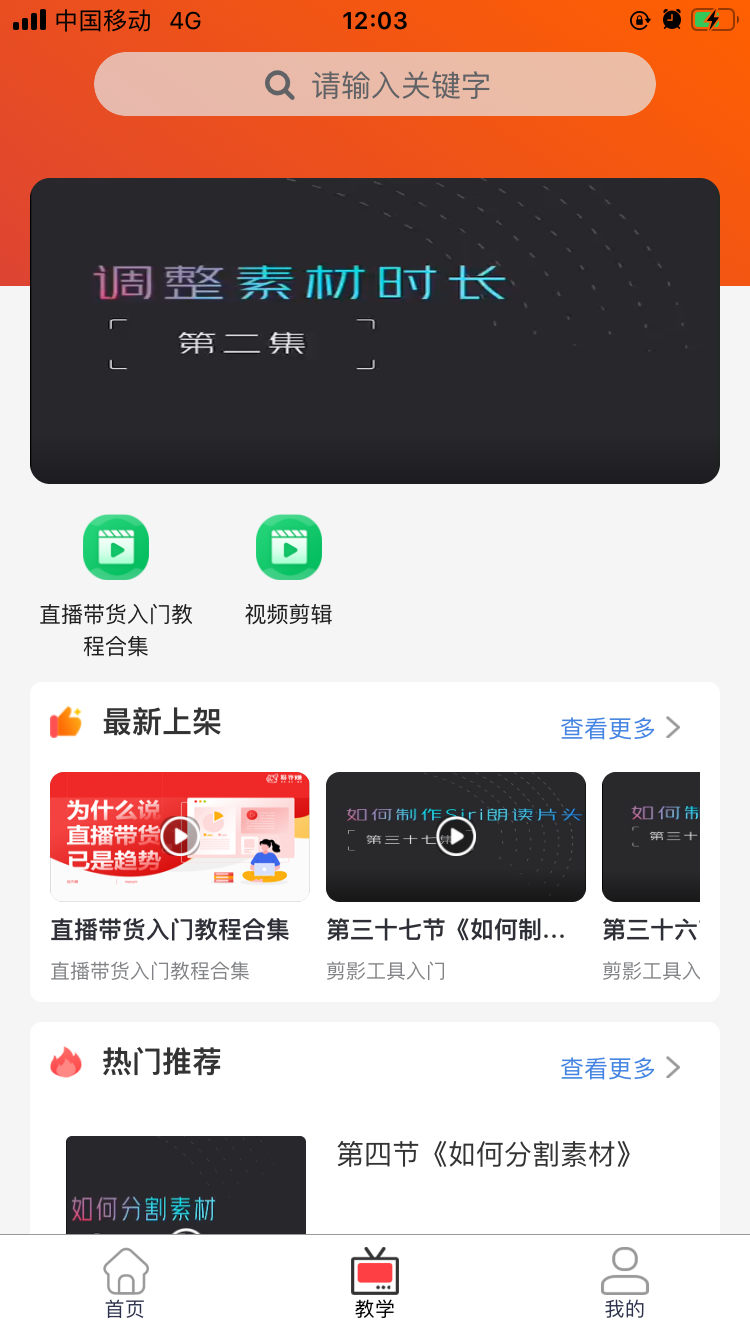Select the 首页 tab
The height and width of the screenshot is (1334, 750).
[x=124, y=1283]
